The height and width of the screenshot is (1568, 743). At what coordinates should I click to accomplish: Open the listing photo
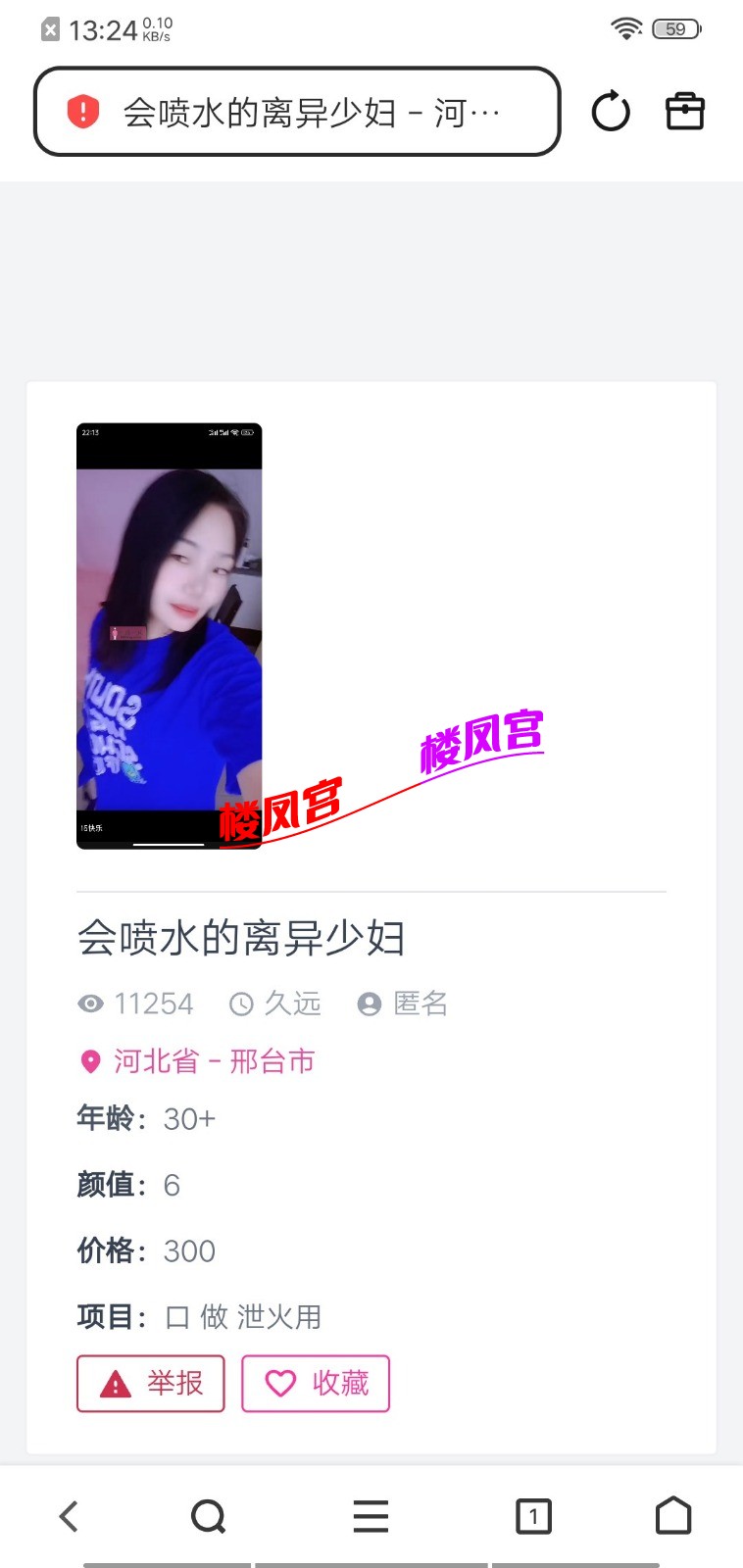170,636
